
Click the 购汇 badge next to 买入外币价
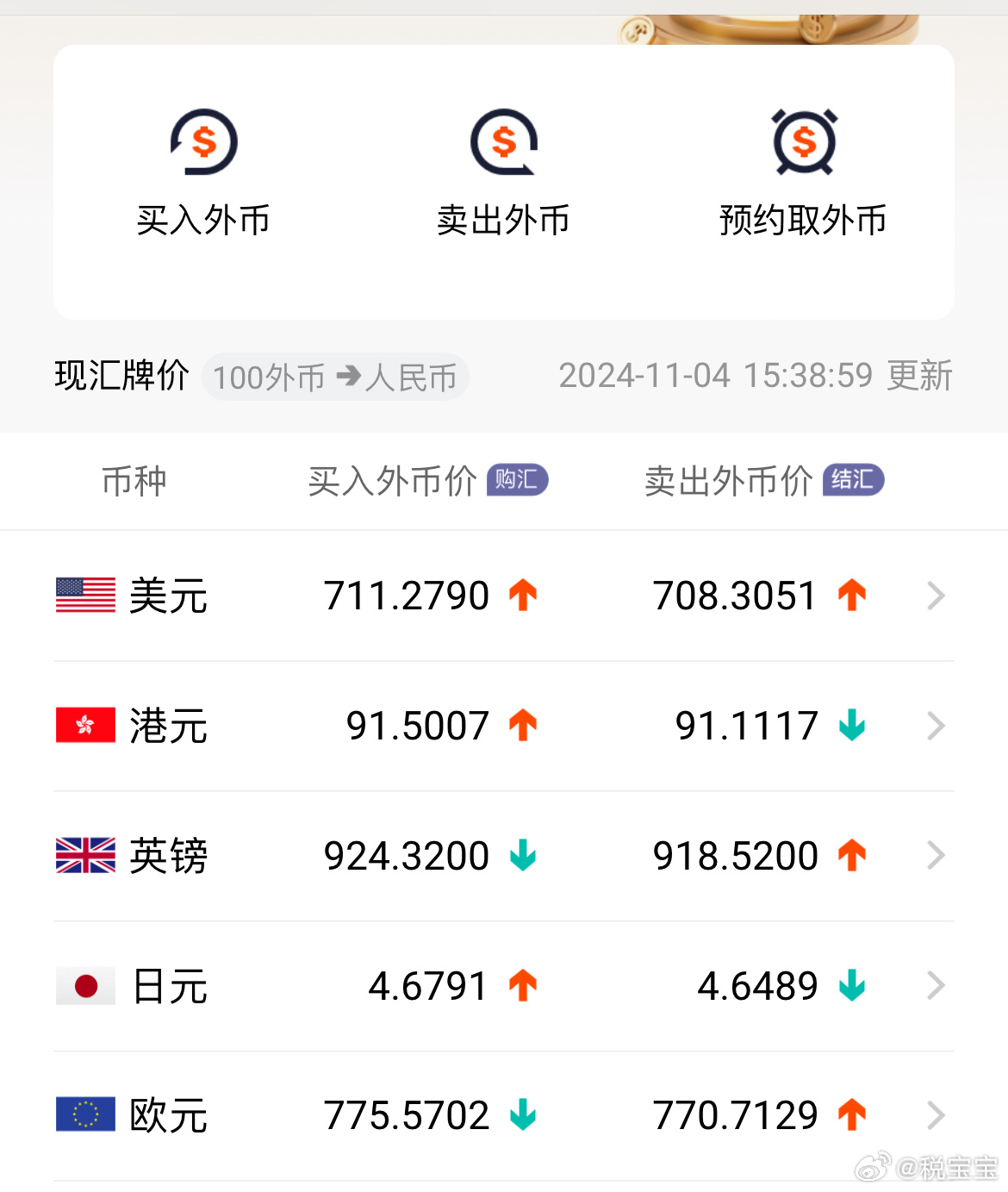pos(518,480)
